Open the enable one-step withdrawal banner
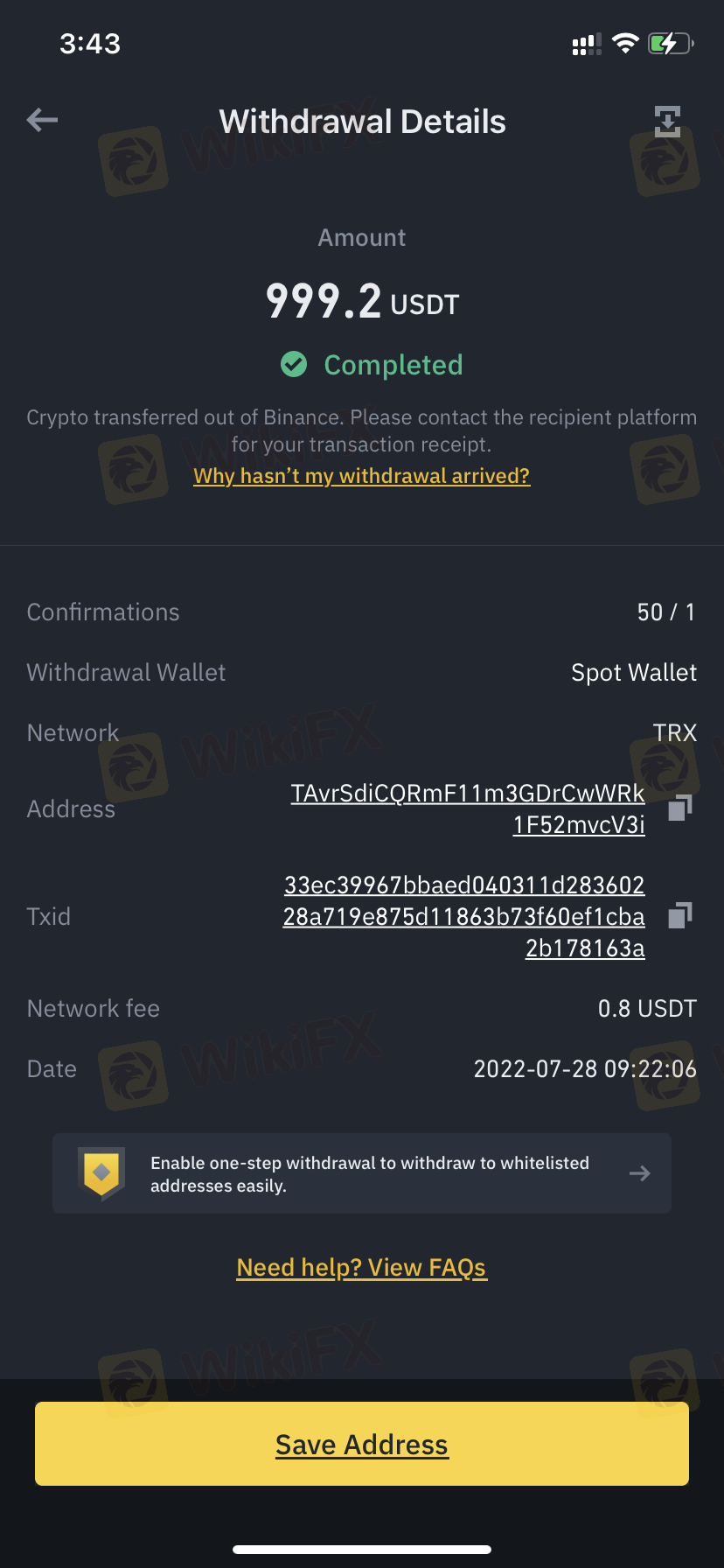The width and height of the screenshot is (724, 1568). (362, 1173)
